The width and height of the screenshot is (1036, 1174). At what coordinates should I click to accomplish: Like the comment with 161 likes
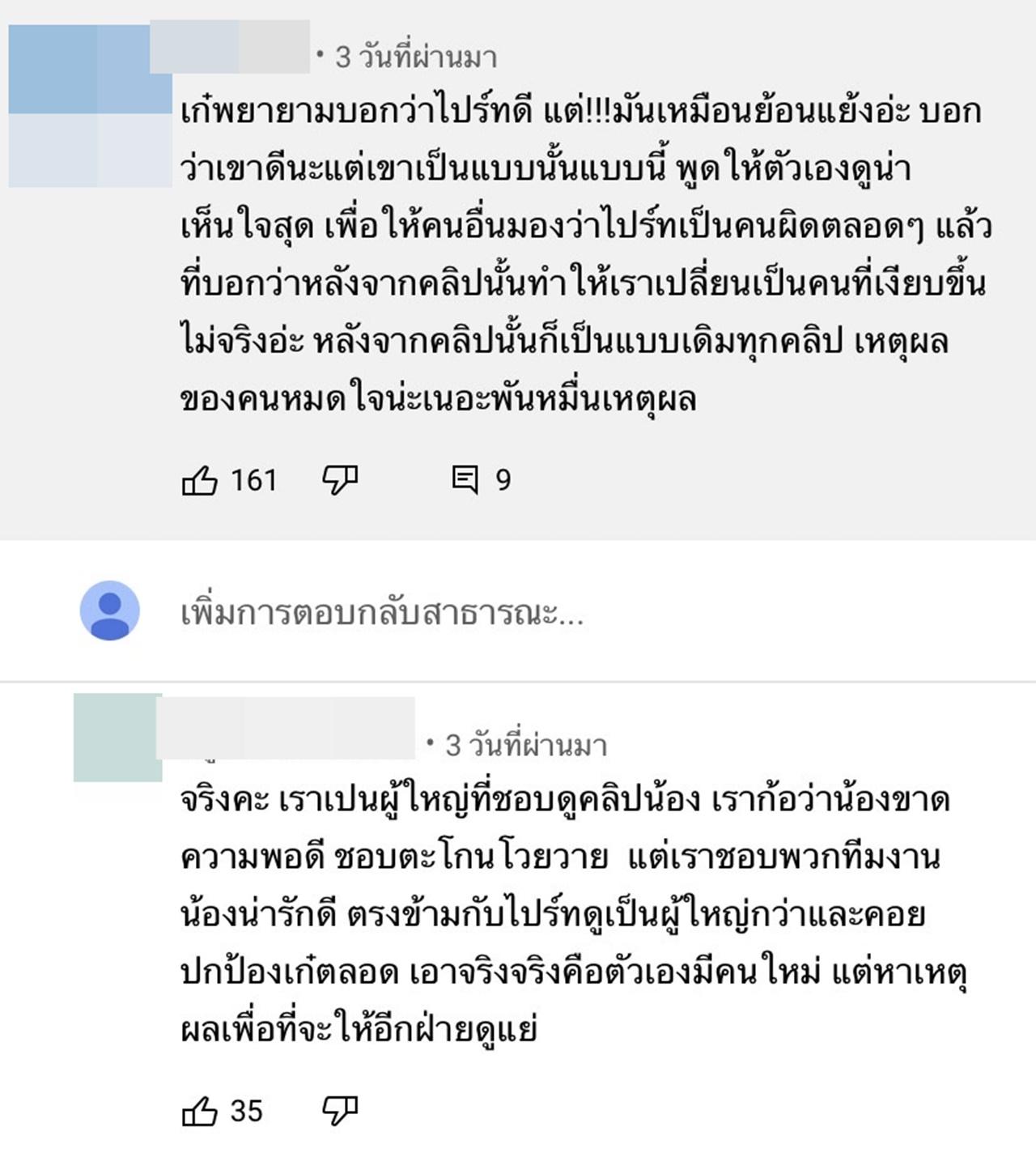tap(200, 481)
